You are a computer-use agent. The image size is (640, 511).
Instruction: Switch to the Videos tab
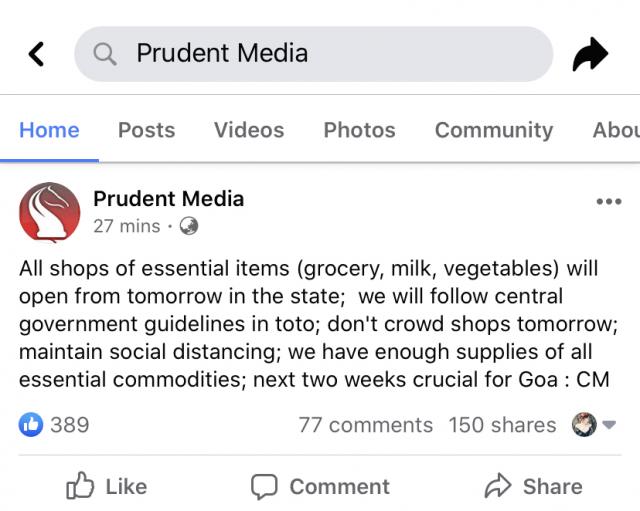(249, 130)
